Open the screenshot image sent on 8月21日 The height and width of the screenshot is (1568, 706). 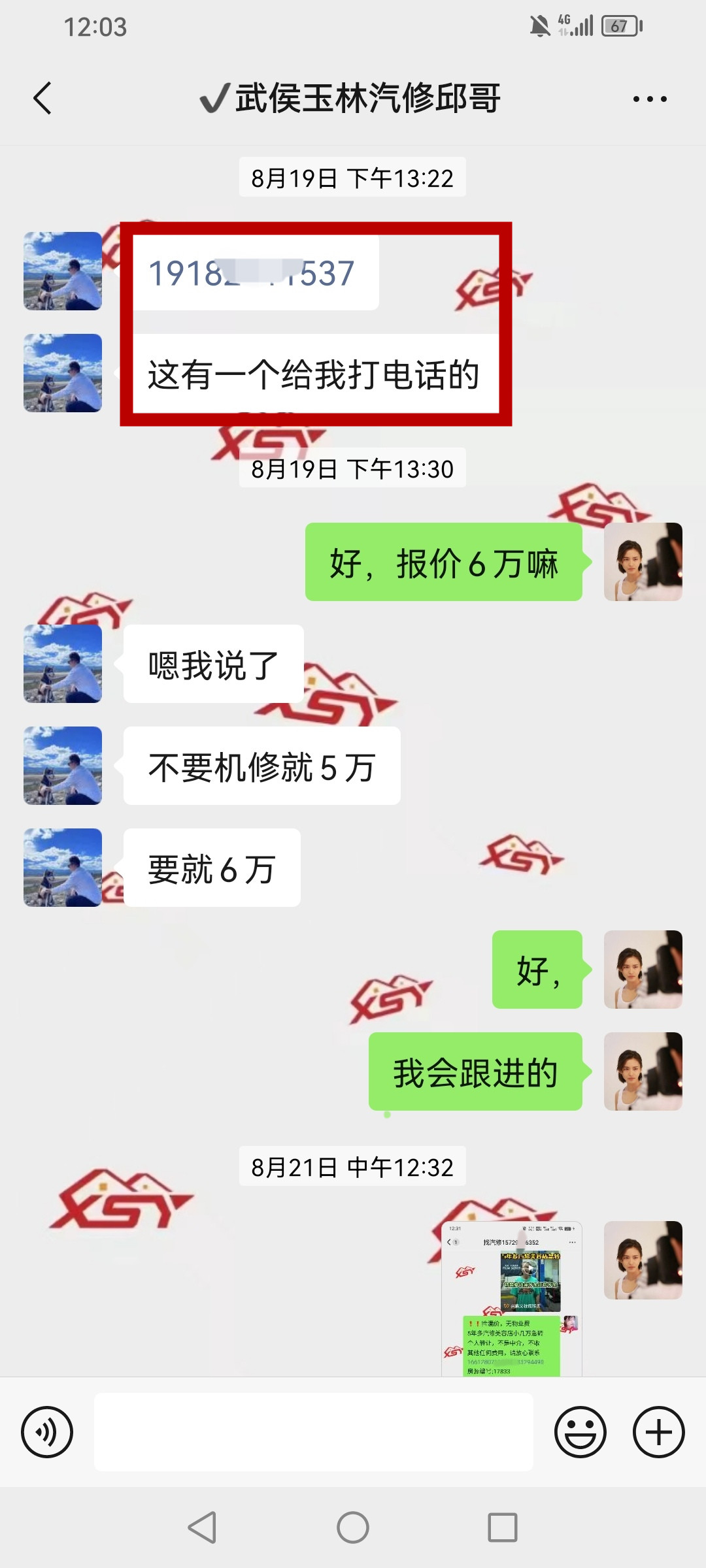point(511,1298)
